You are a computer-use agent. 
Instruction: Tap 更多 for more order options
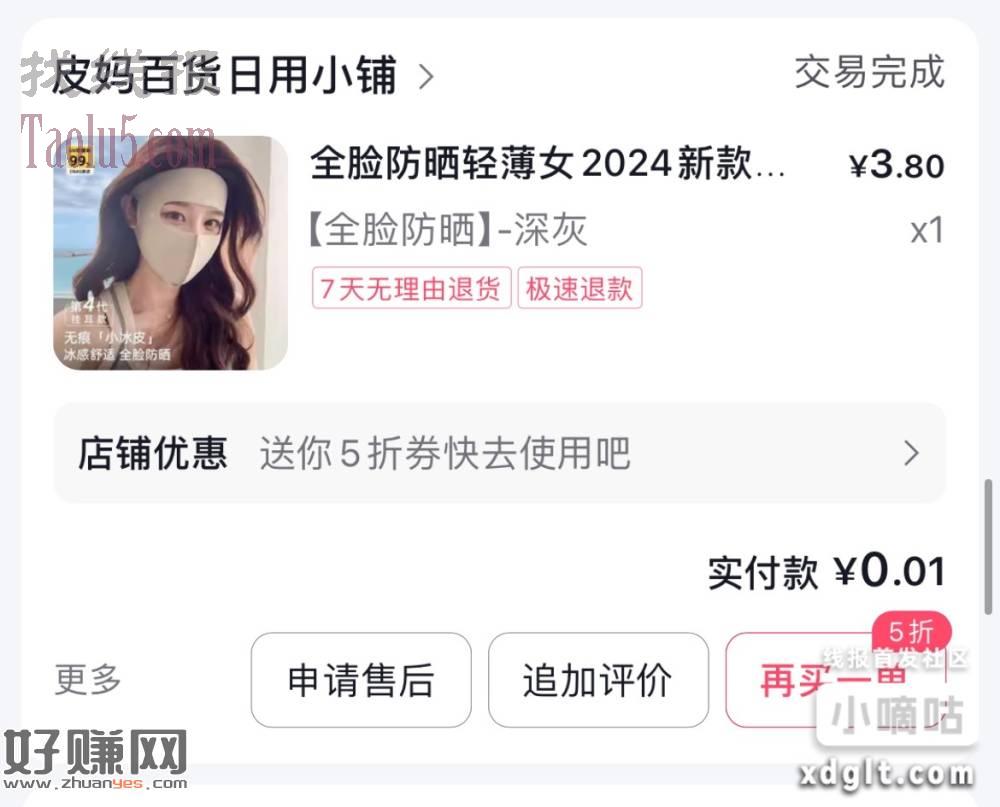[88, 680]
